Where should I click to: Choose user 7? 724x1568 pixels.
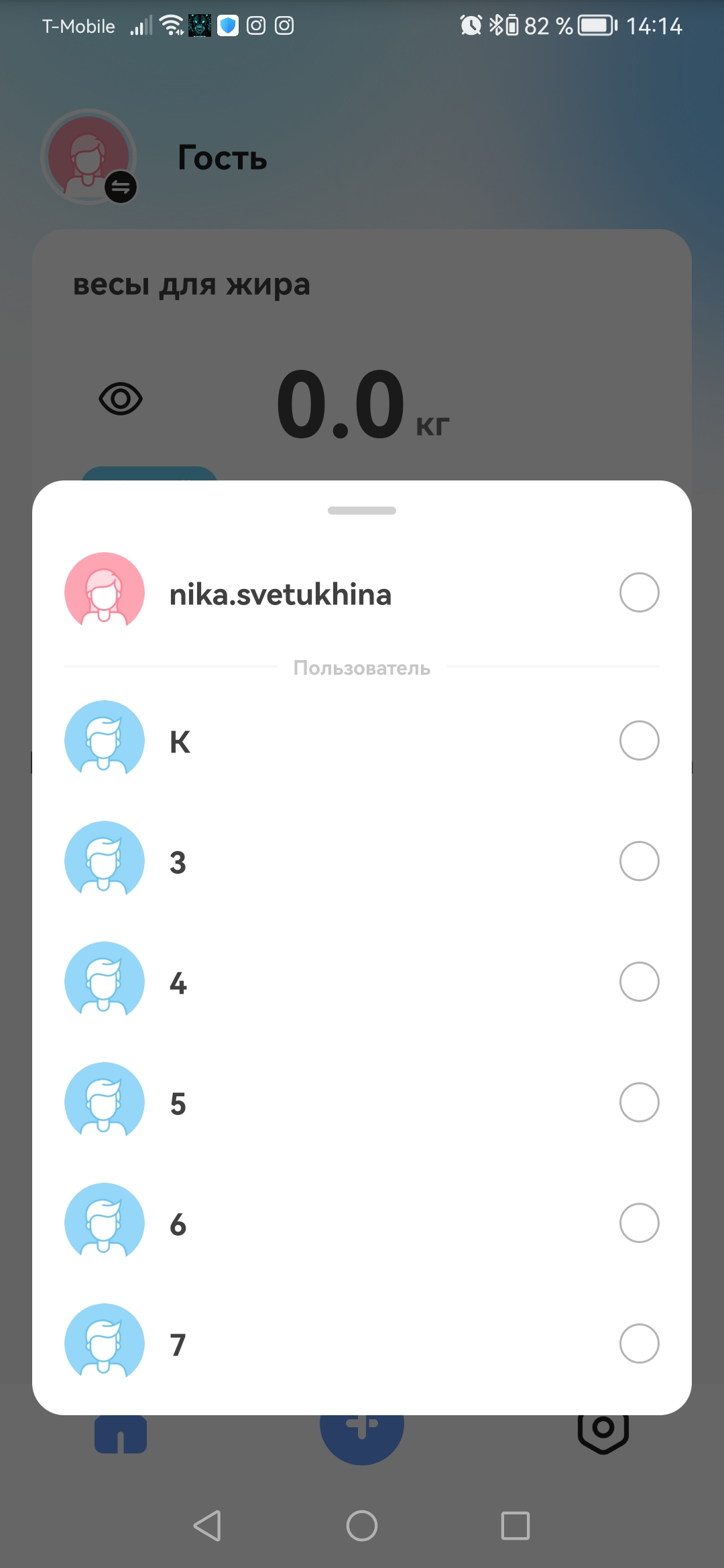639,1344
